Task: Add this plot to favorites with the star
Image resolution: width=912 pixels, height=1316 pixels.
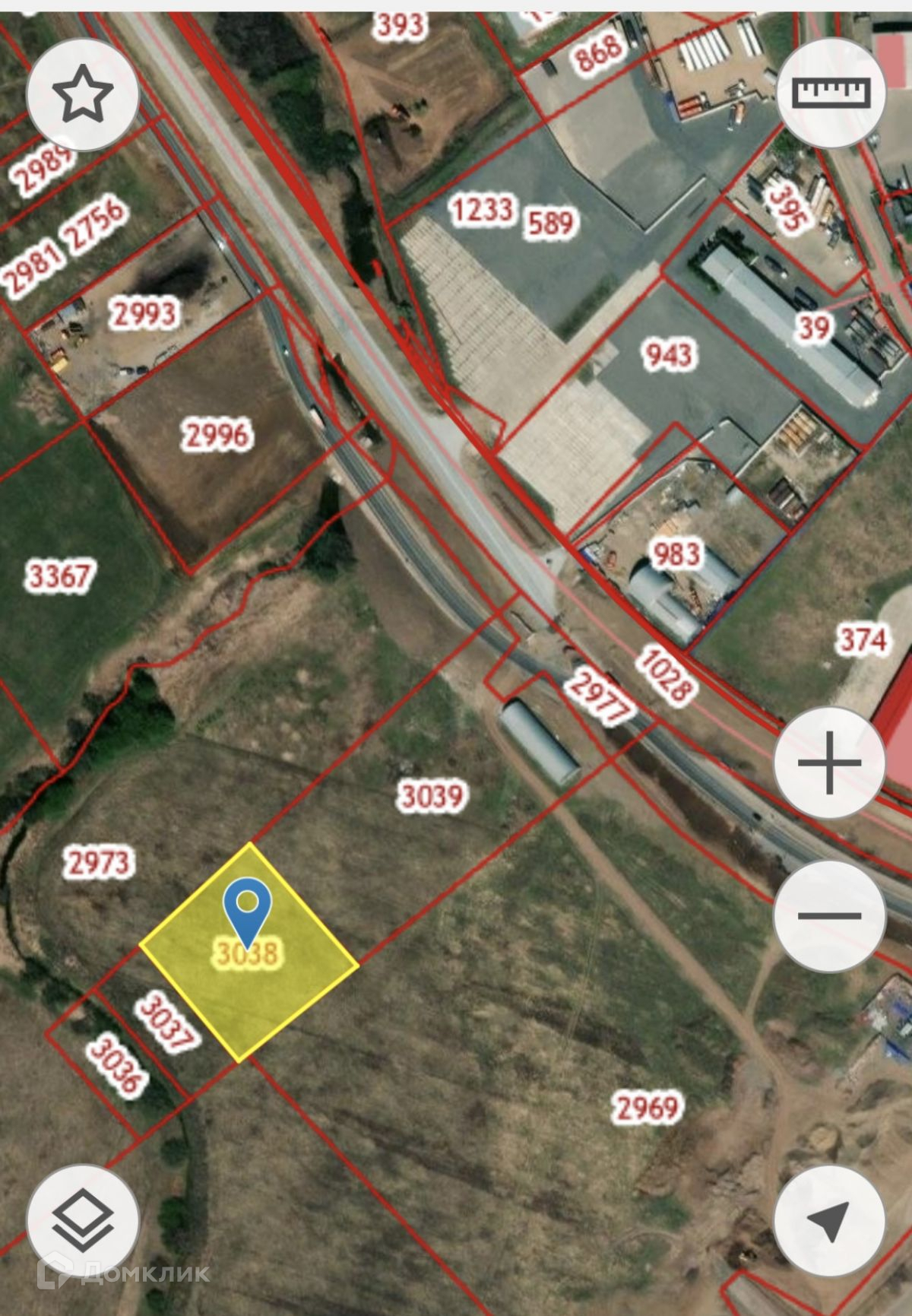Action: (x=82, y=94)
